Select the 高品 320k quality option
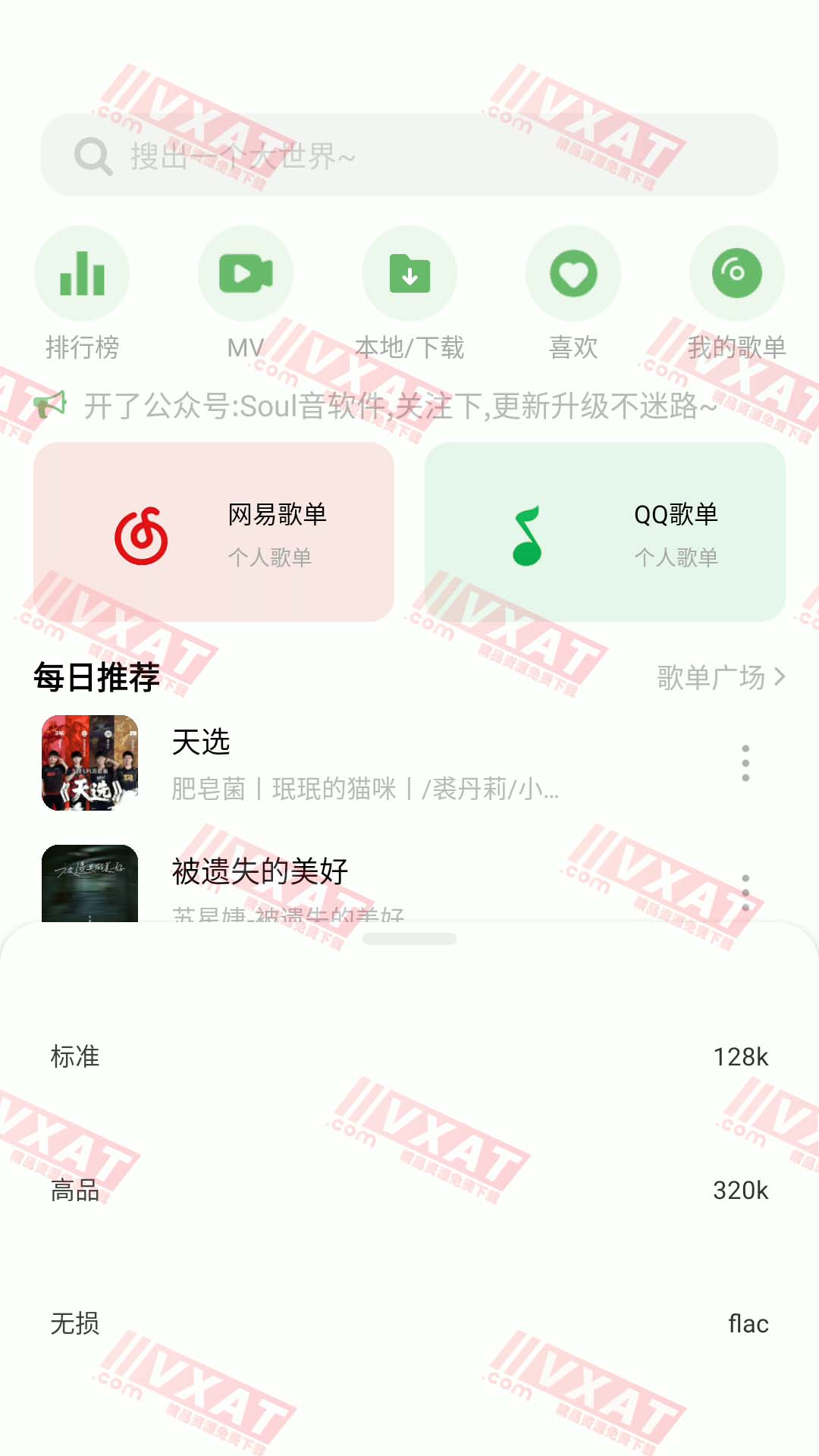 (x=409, y=1191)
